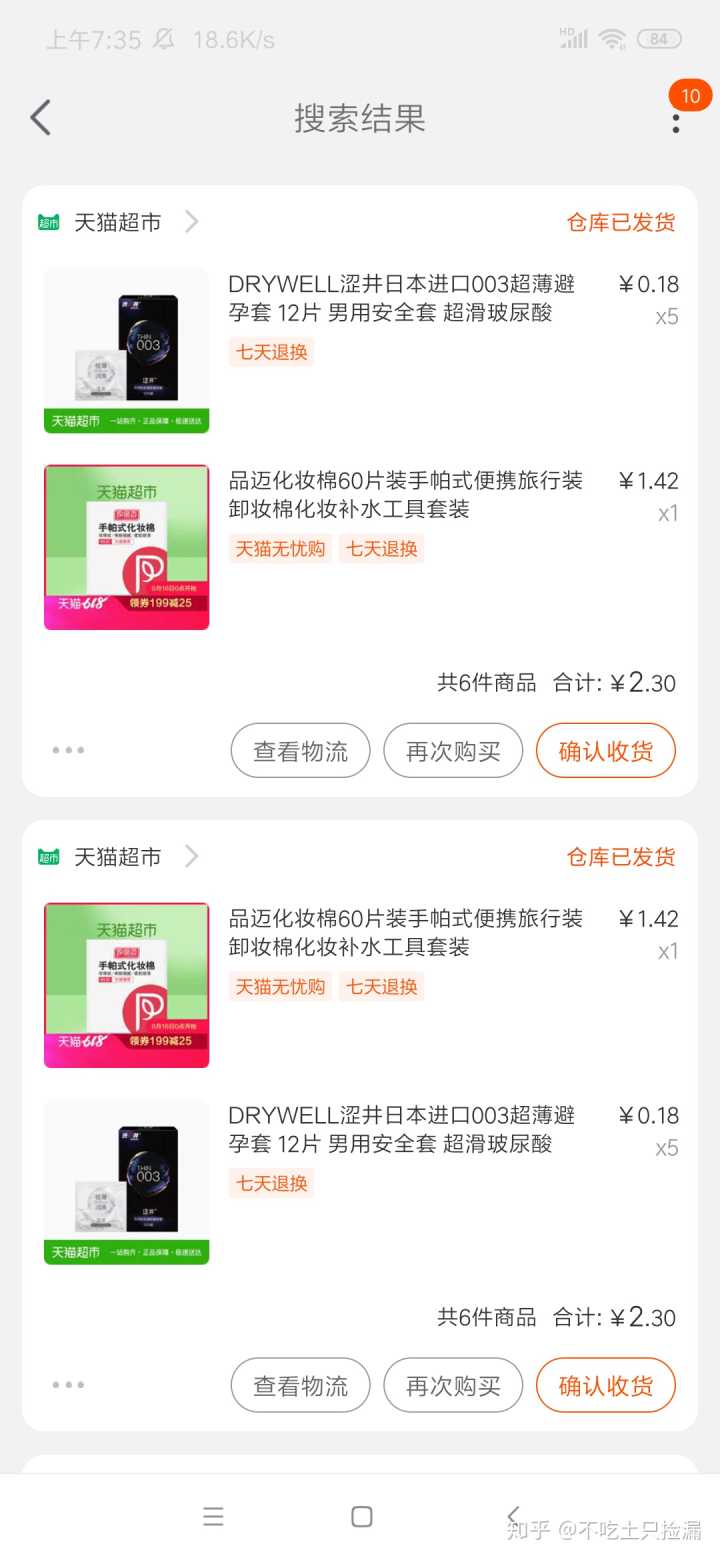This screenshot has width=720, height=1560.
Task: Buy again the order listing 化妆棉 first
Action: coord(453,1385)
